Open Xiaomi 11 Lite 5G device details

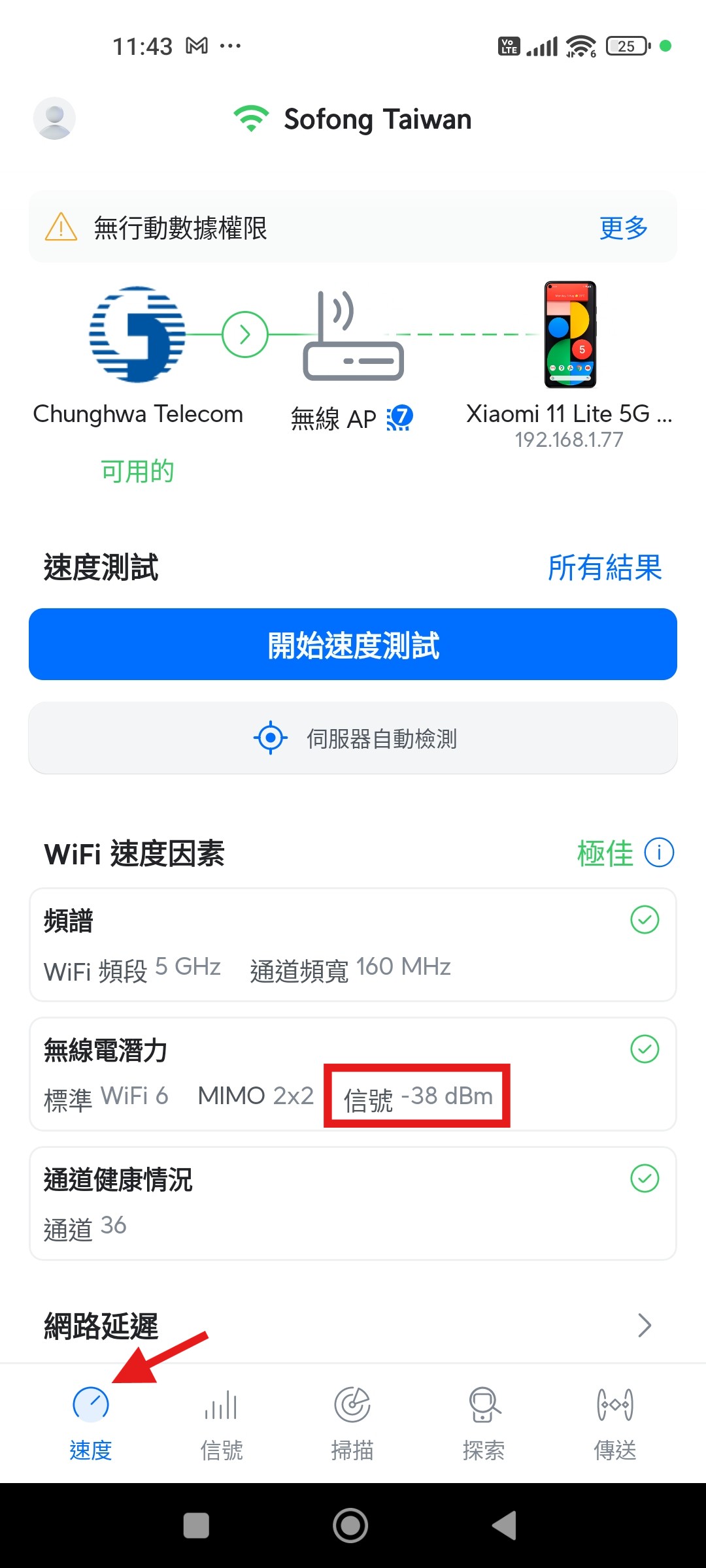pyautogui.click(x=569, y=359)
